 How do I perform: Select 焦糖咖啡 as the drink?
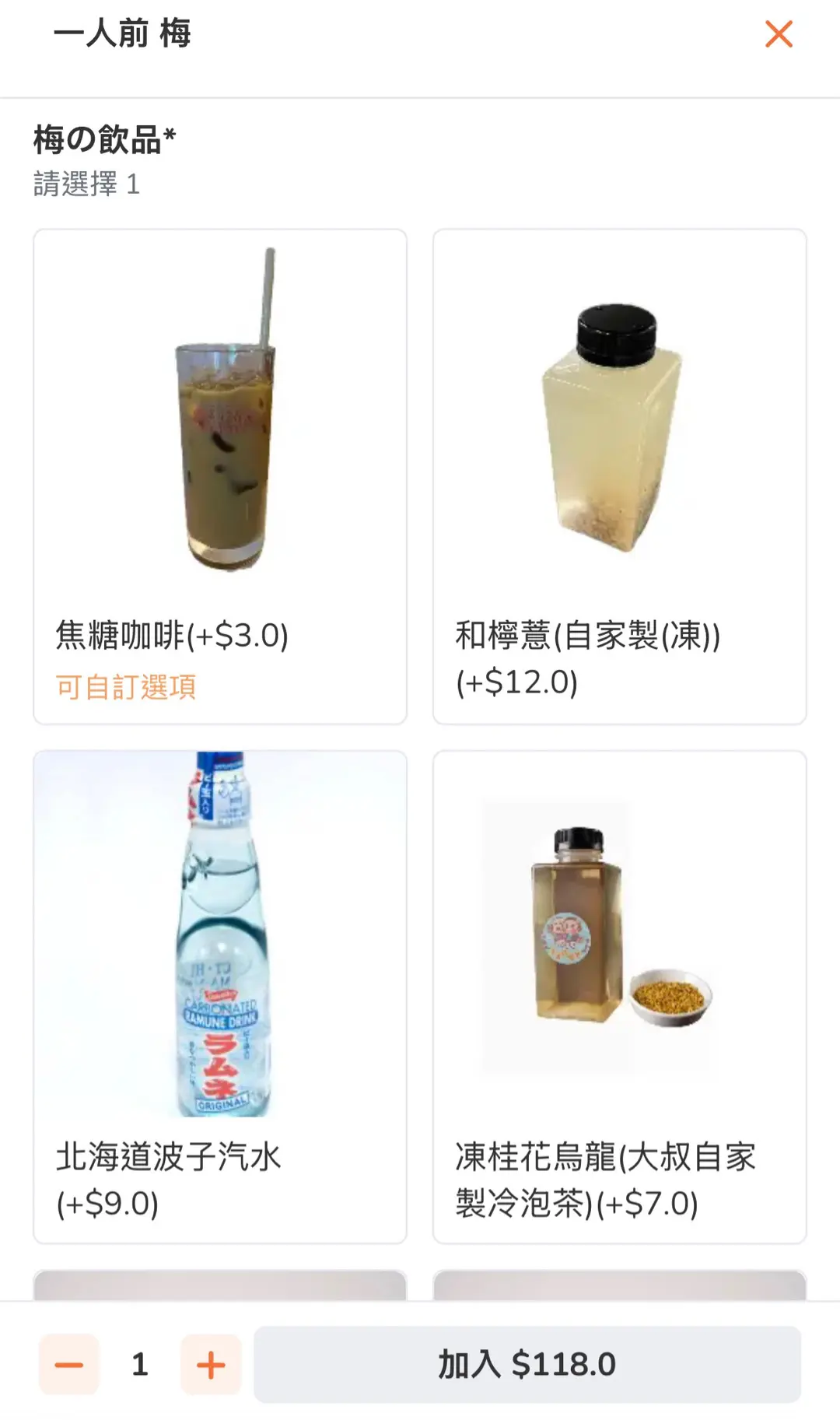pos(220,476)
